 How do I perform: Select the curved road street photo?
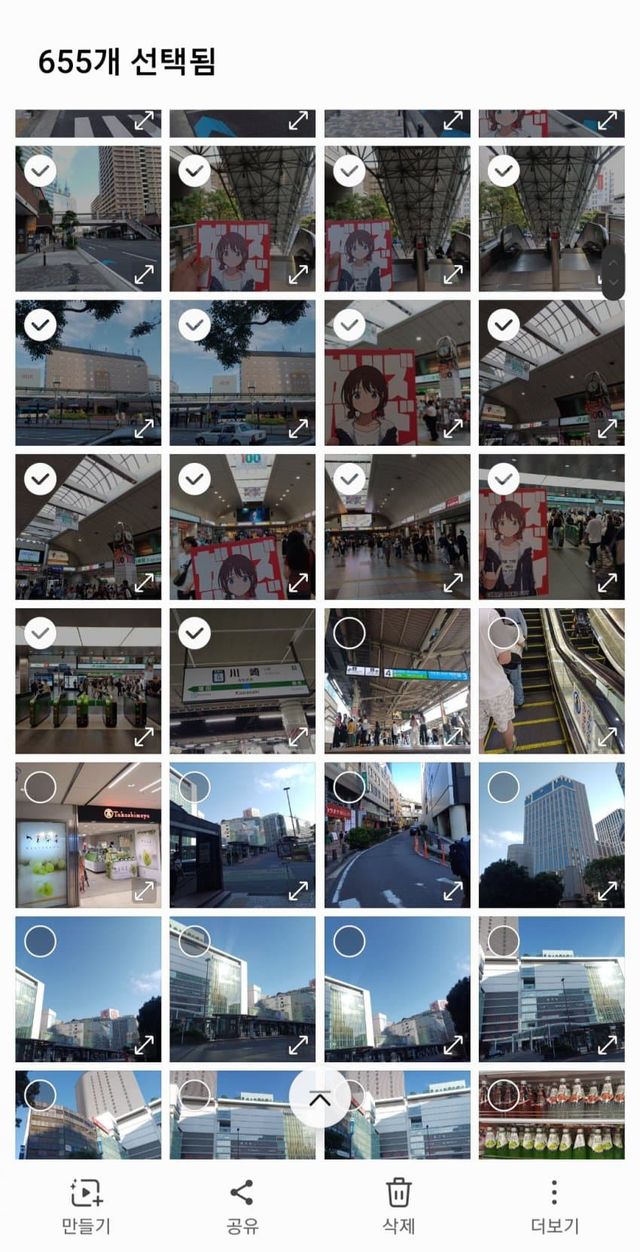click(x=349, y=787)
